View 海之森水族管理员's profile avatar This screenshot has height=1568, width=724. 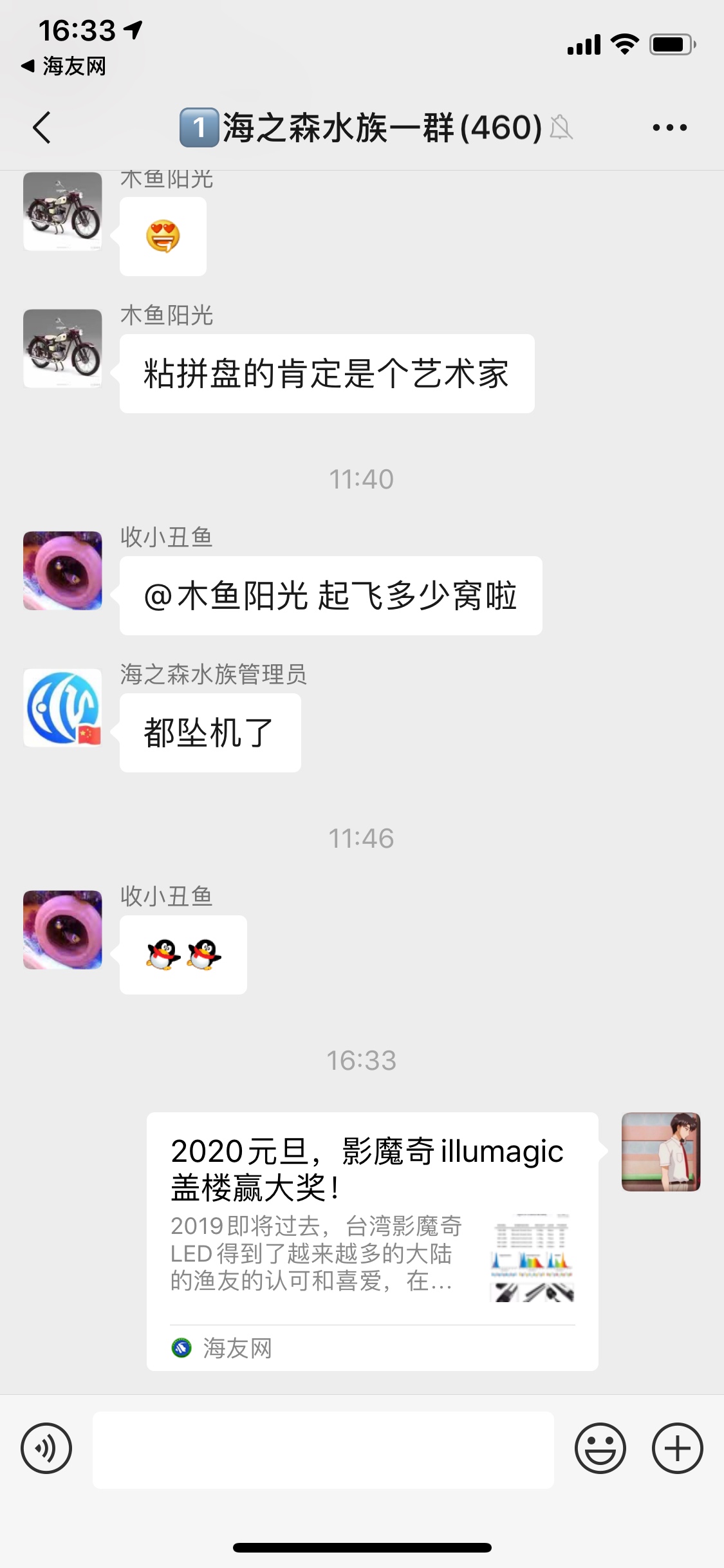point(62,707)
